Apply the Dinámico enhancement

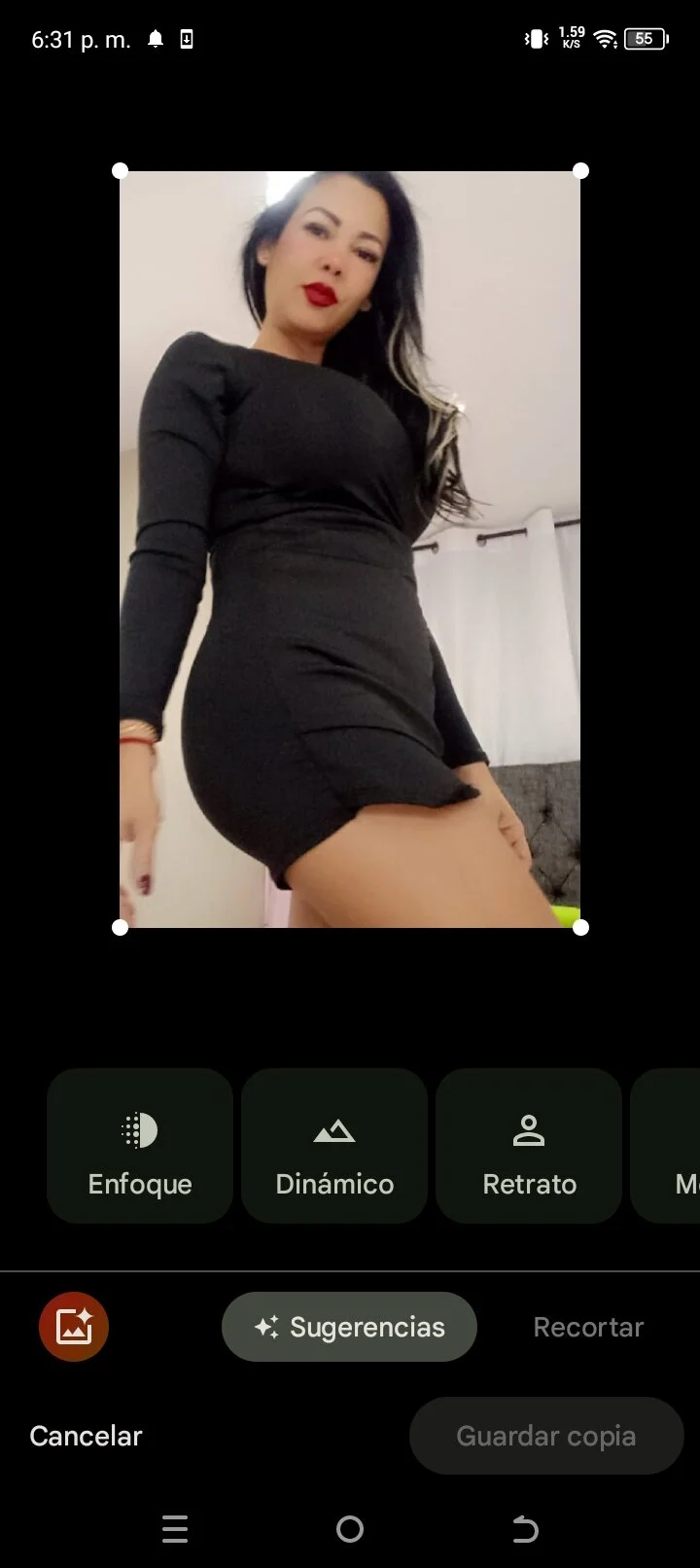pos(334,1146)
